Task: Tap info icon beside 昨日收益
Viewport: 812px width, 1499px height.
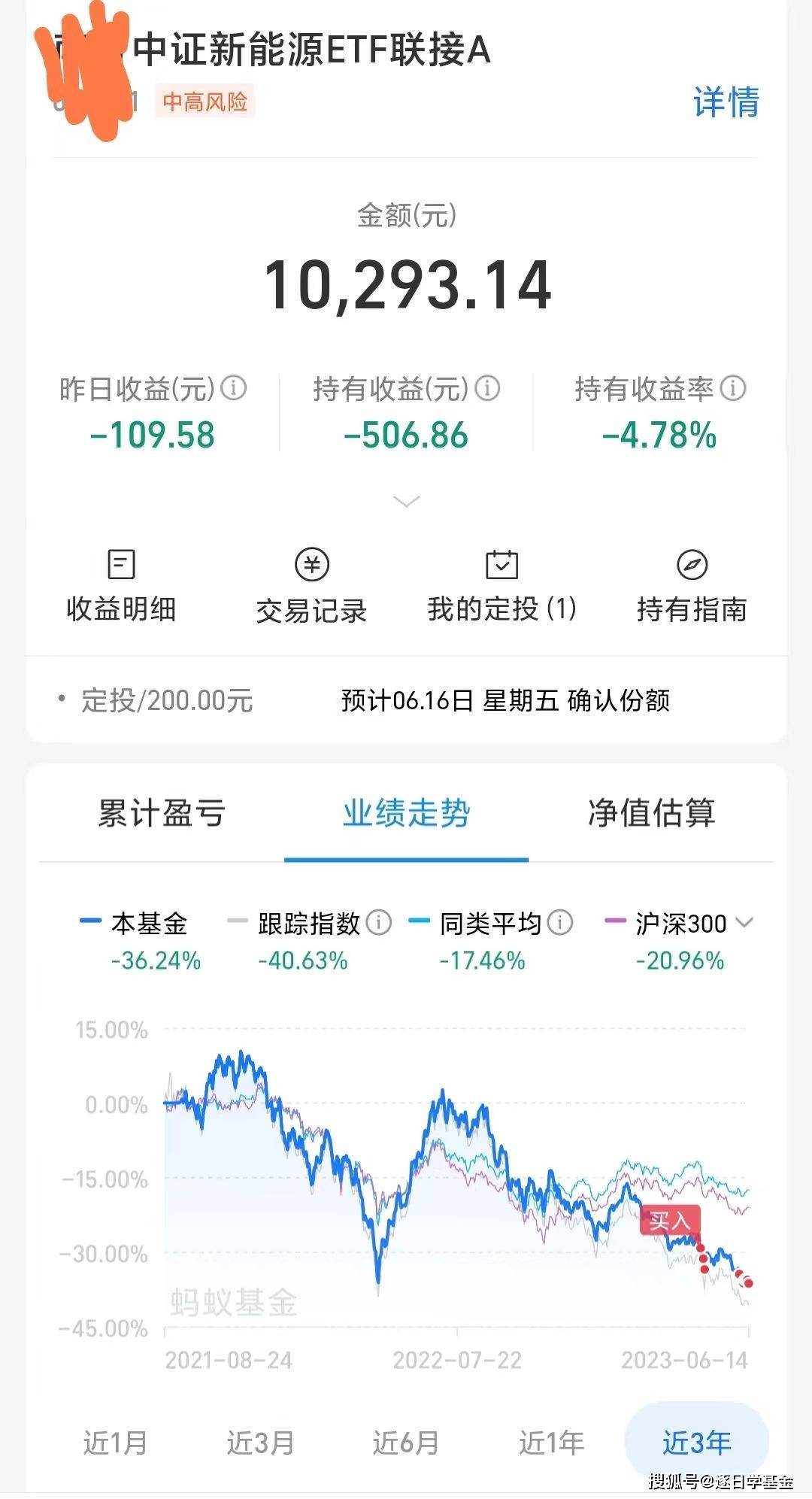Action: (x=234, y=388)
